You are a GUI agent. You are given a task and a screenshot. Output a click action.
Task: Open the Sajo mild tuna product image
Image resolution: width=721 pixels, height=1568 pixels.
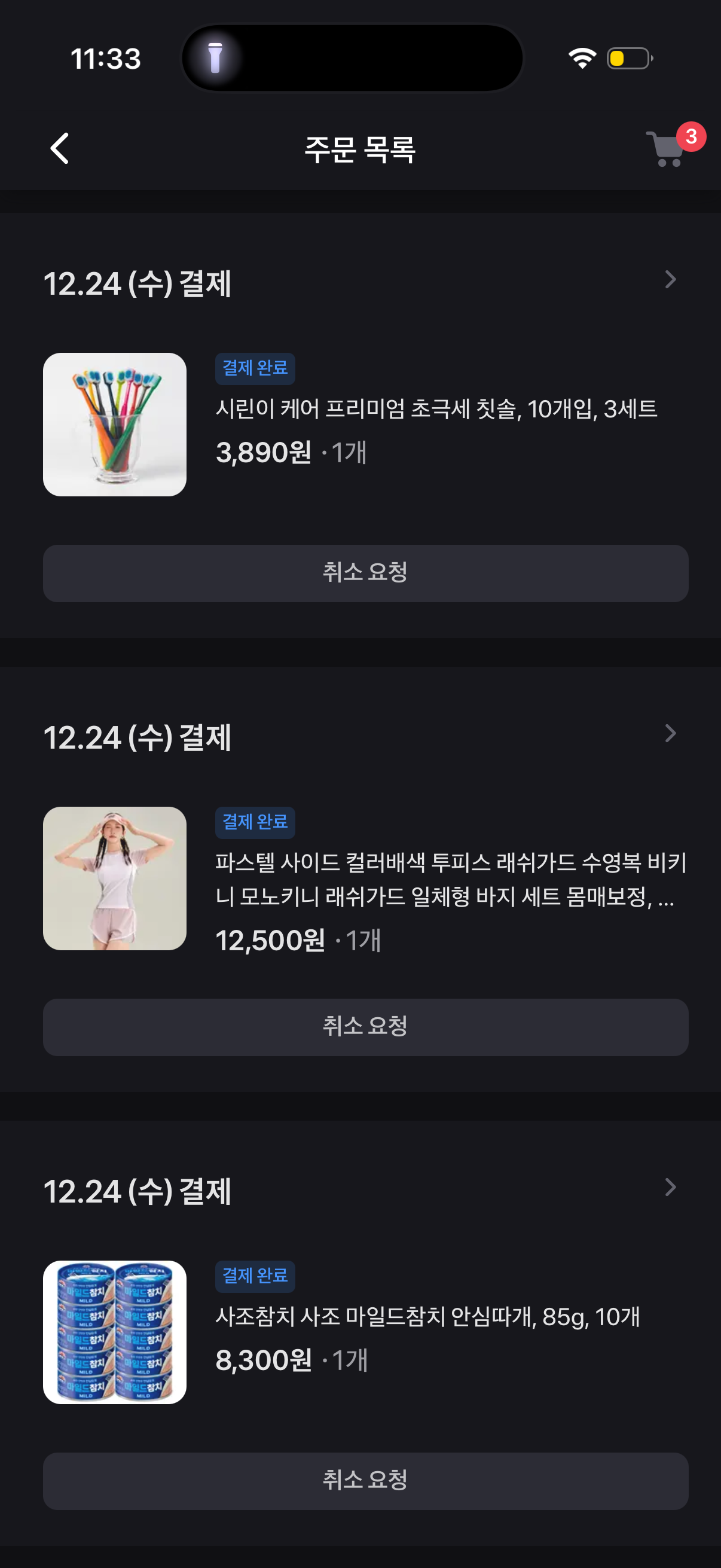tap(114, 1332)
